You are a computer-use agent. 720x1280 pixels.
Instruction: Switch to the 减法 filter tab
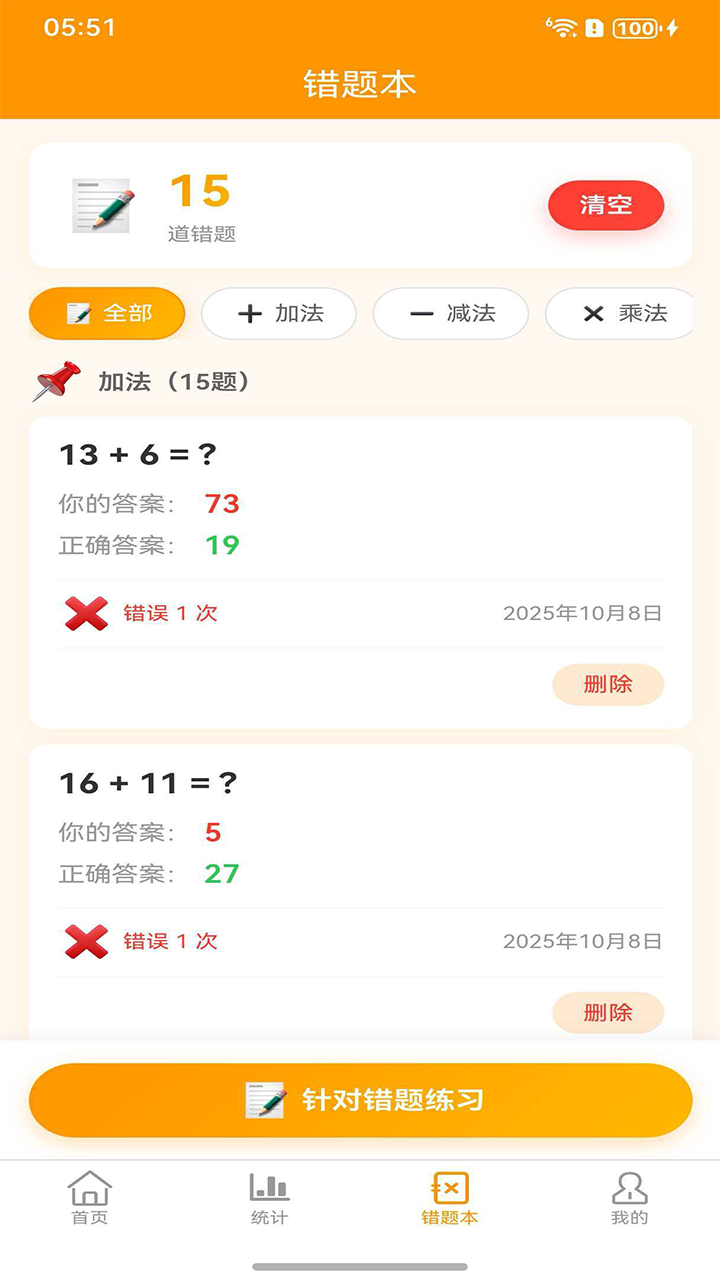(x=450, y=313)
